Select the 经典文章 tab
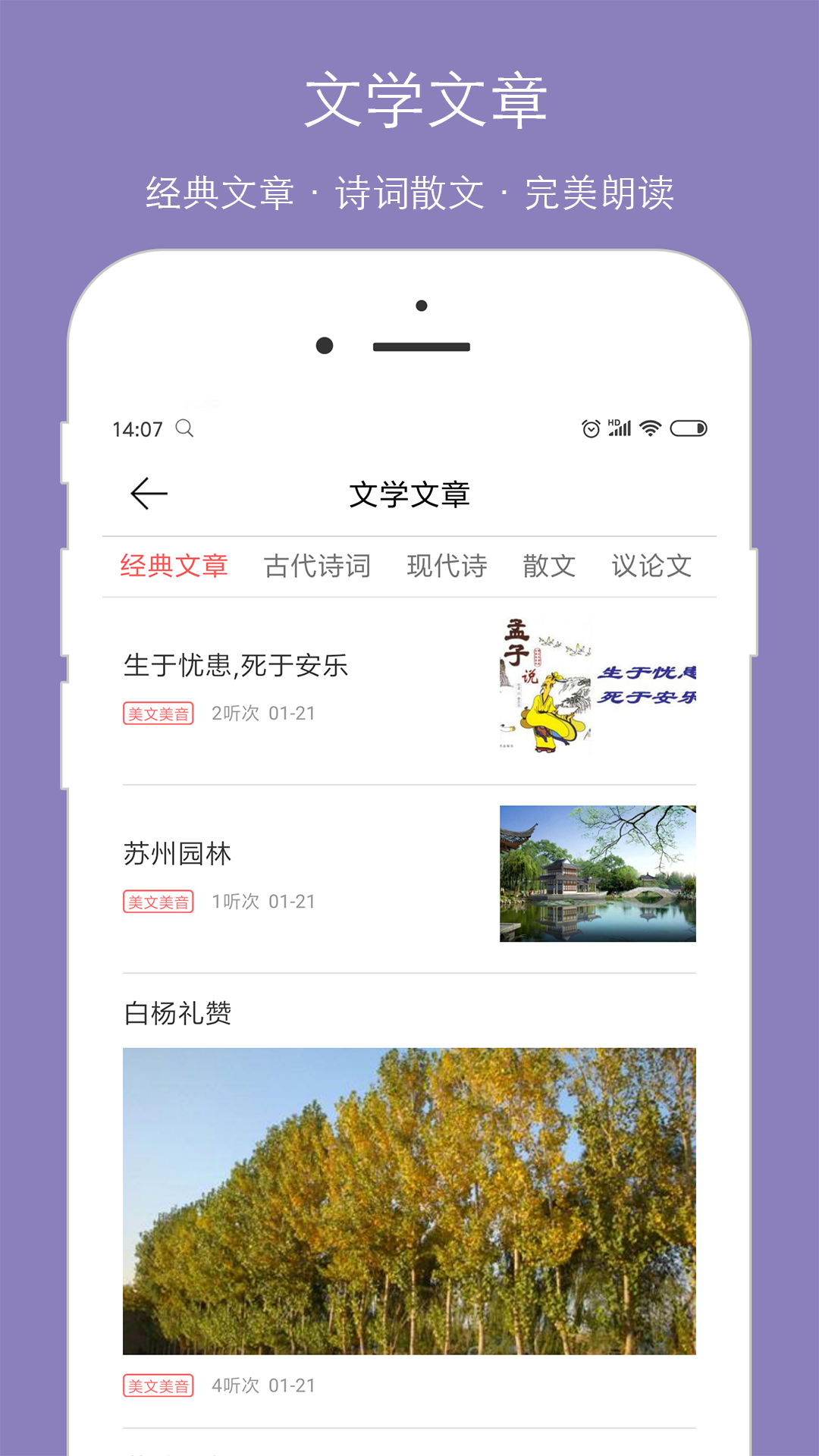The width and height of the screenshot is (819, 1456). coord(173,565)
